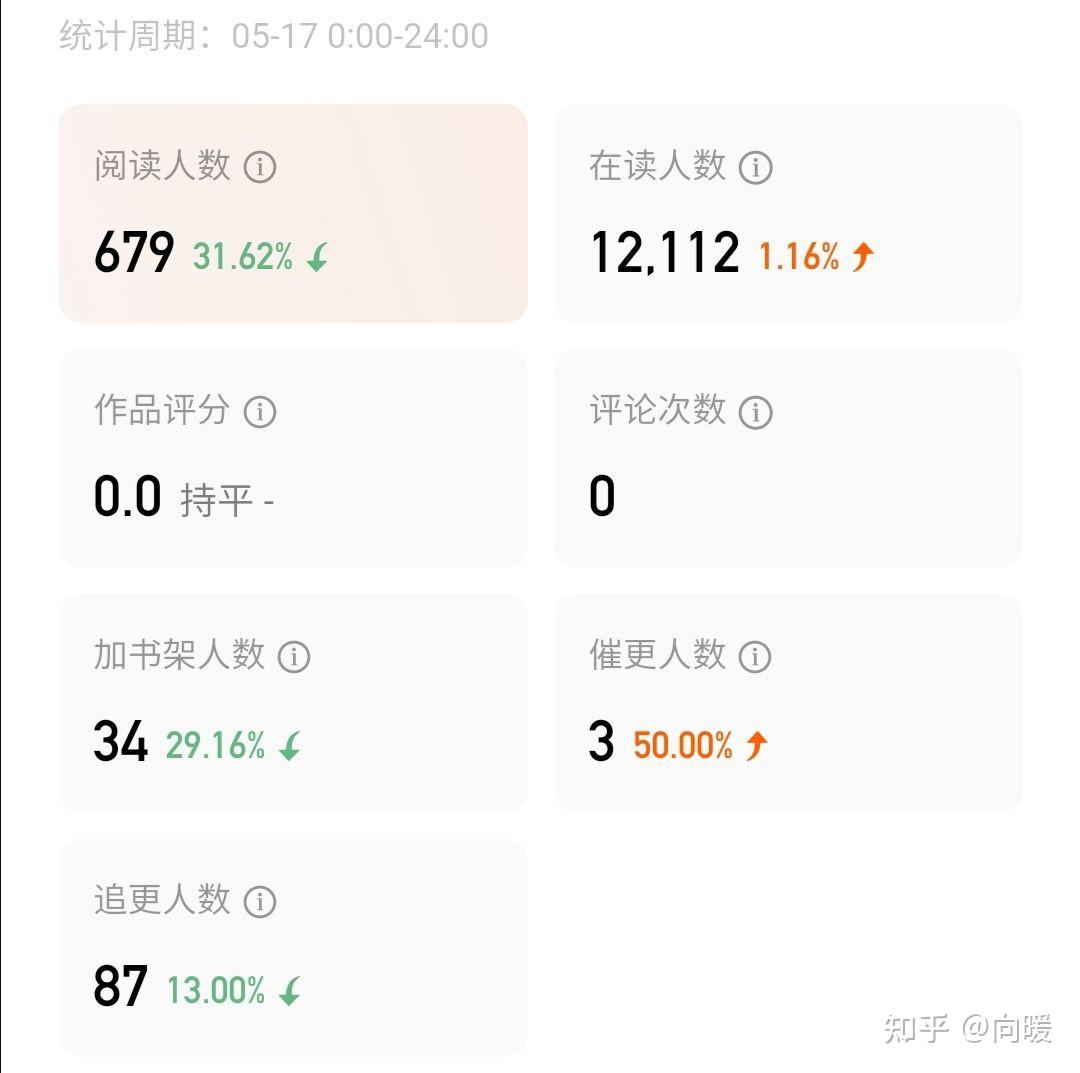The width and height of the screenshot is (1080, 1073).
Task: Choose the 作品评分 card
Action: click(293, 458)
